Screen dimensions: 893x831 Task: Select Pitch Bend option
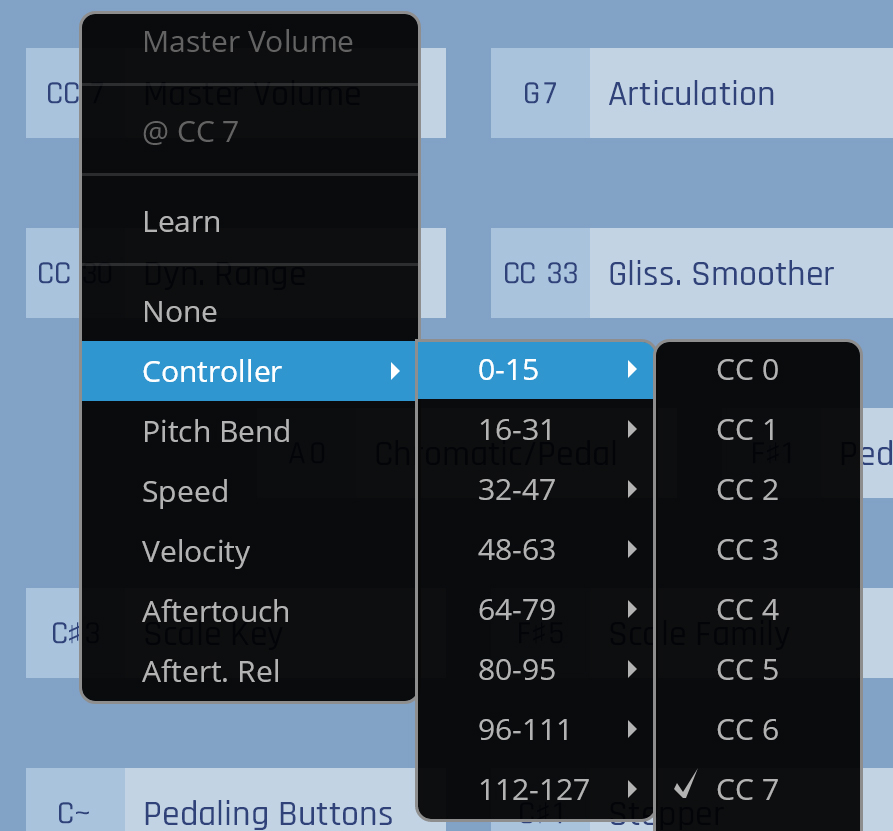pyautogui.click(x=216, y=432)
